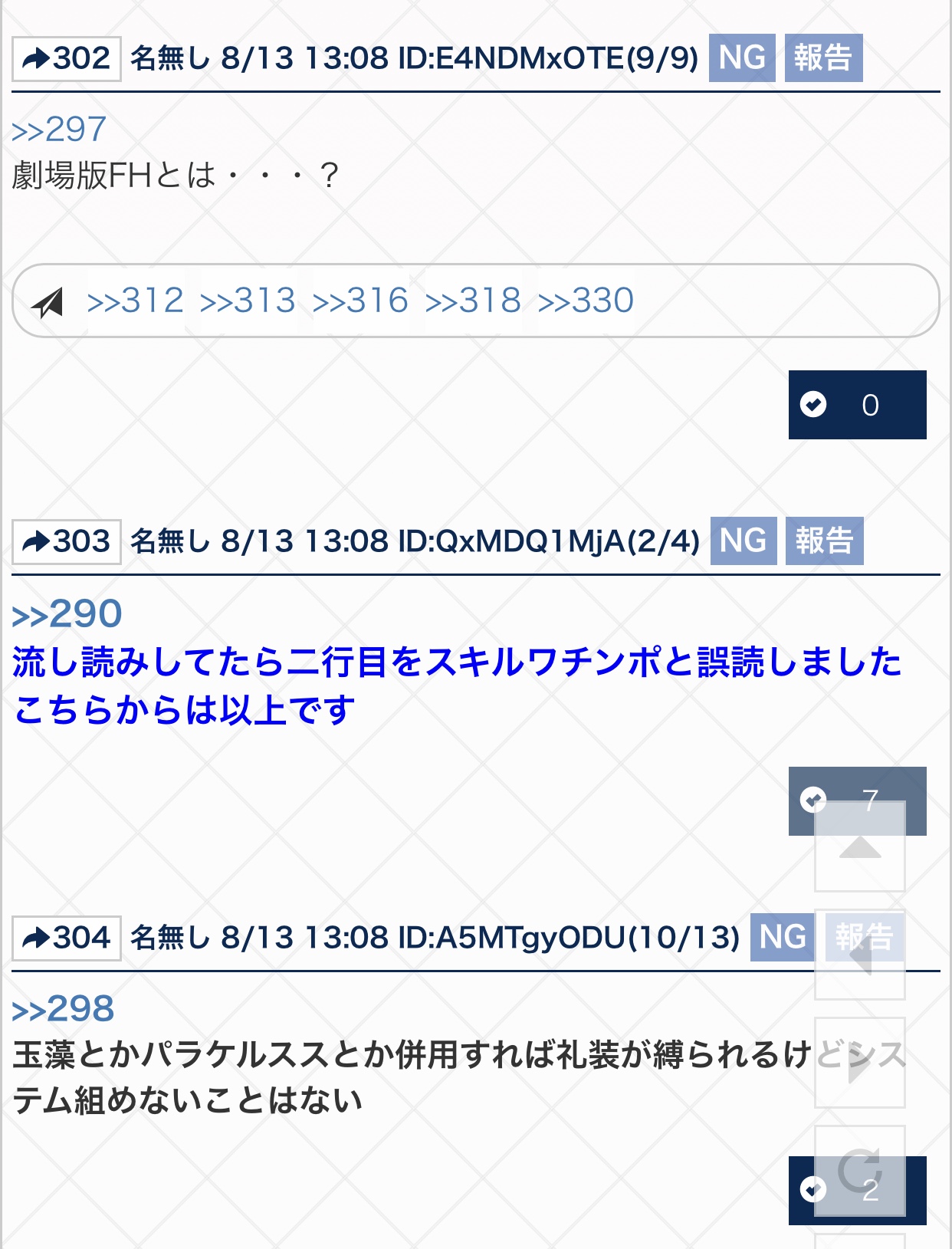The height and width of the screenshot is (1249, 952).
Task: Tap the floating left-arrow button
Action: 859,955
